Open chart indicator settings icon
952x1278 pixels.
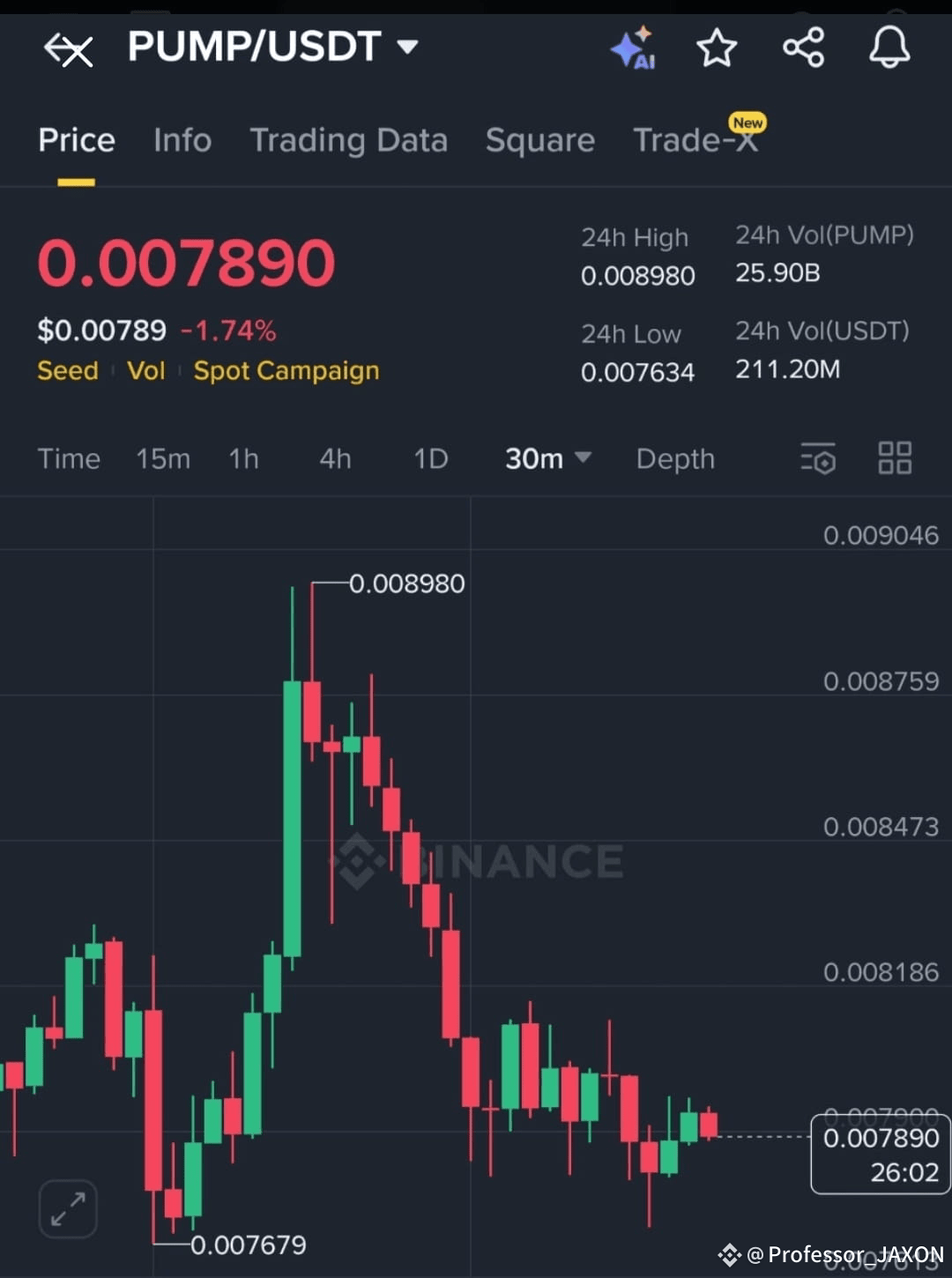(818, 458)
